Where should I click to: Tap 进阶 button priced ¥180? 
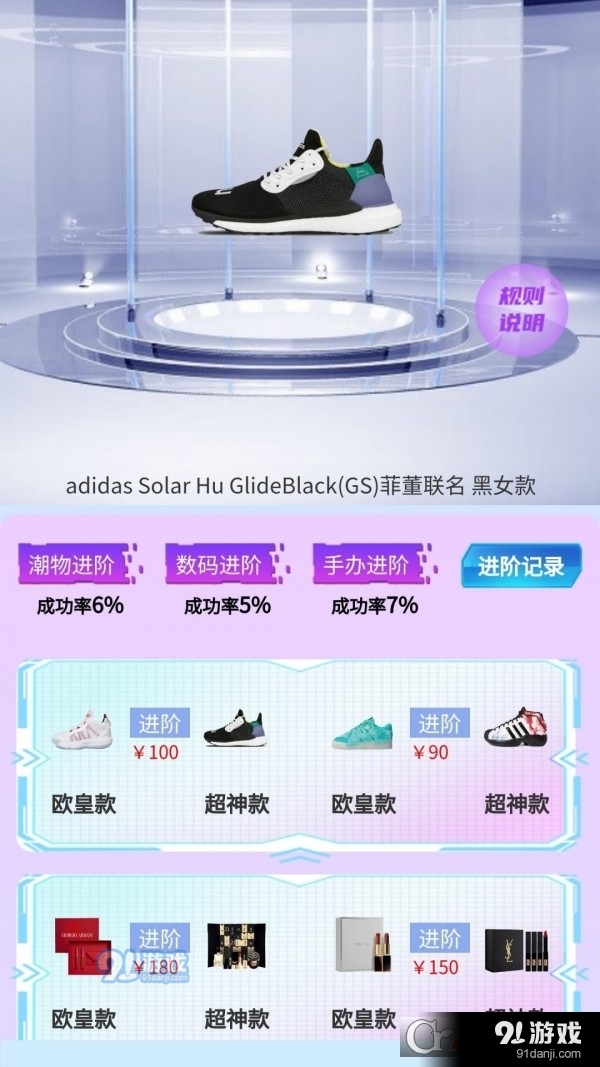(x=159, y=938)
